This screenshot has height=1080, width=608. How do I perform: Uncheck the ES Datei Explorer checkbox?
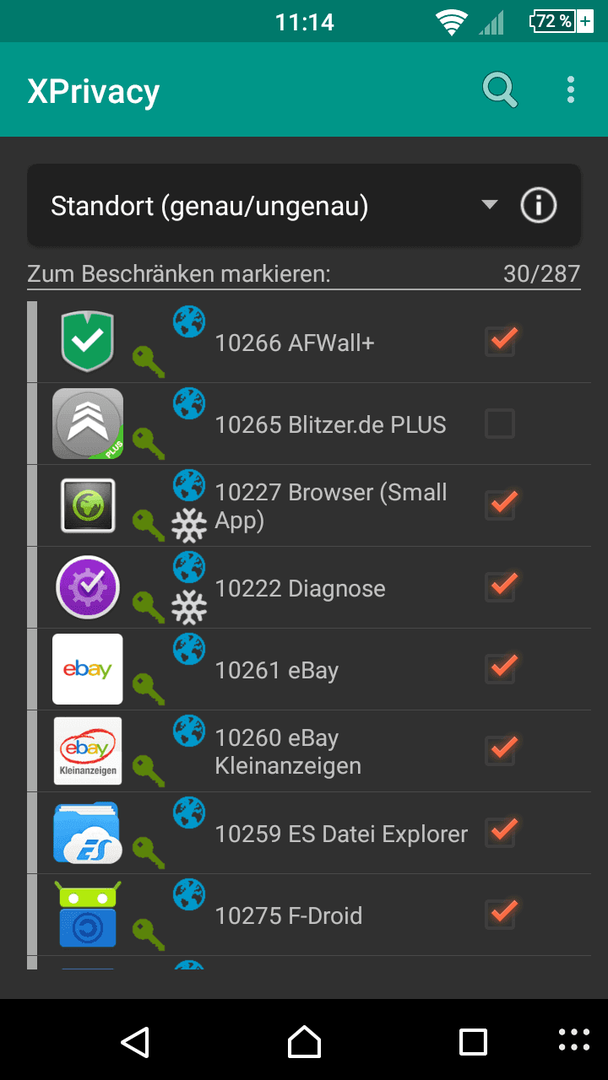500,833
